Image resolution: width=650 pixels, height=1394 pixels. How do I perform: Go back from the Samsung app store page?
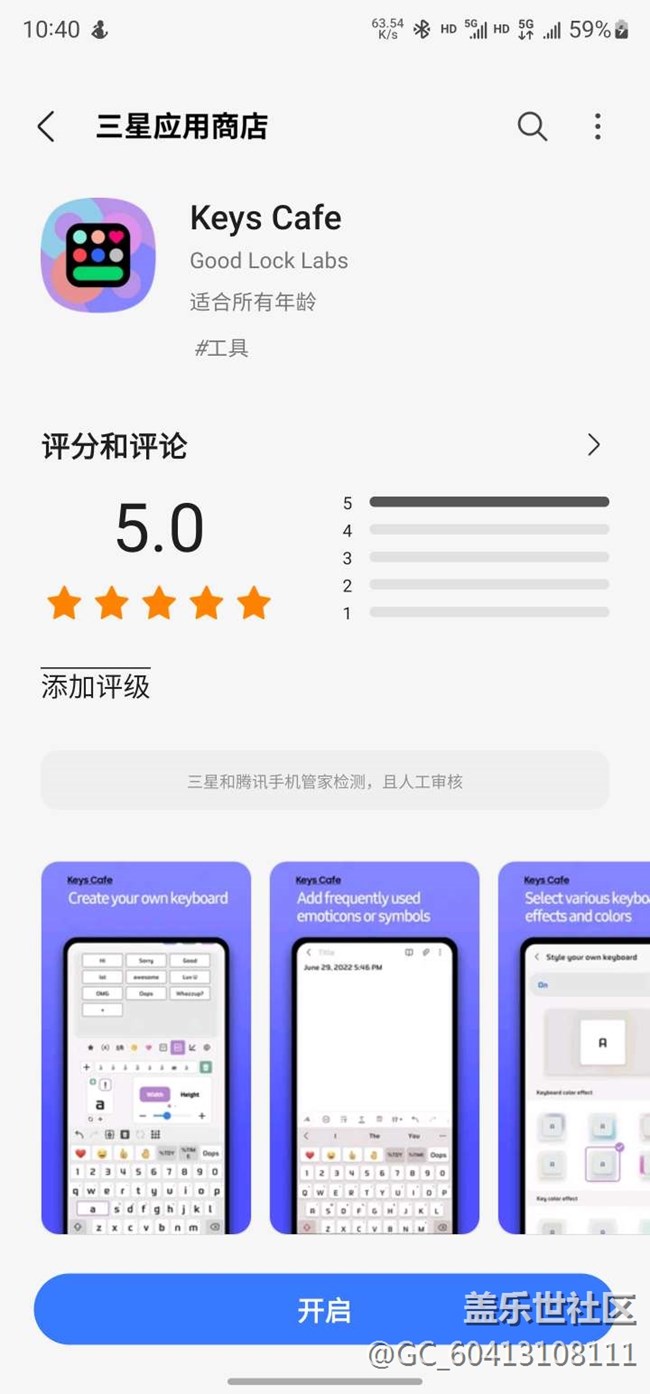(x=46, y=127)
